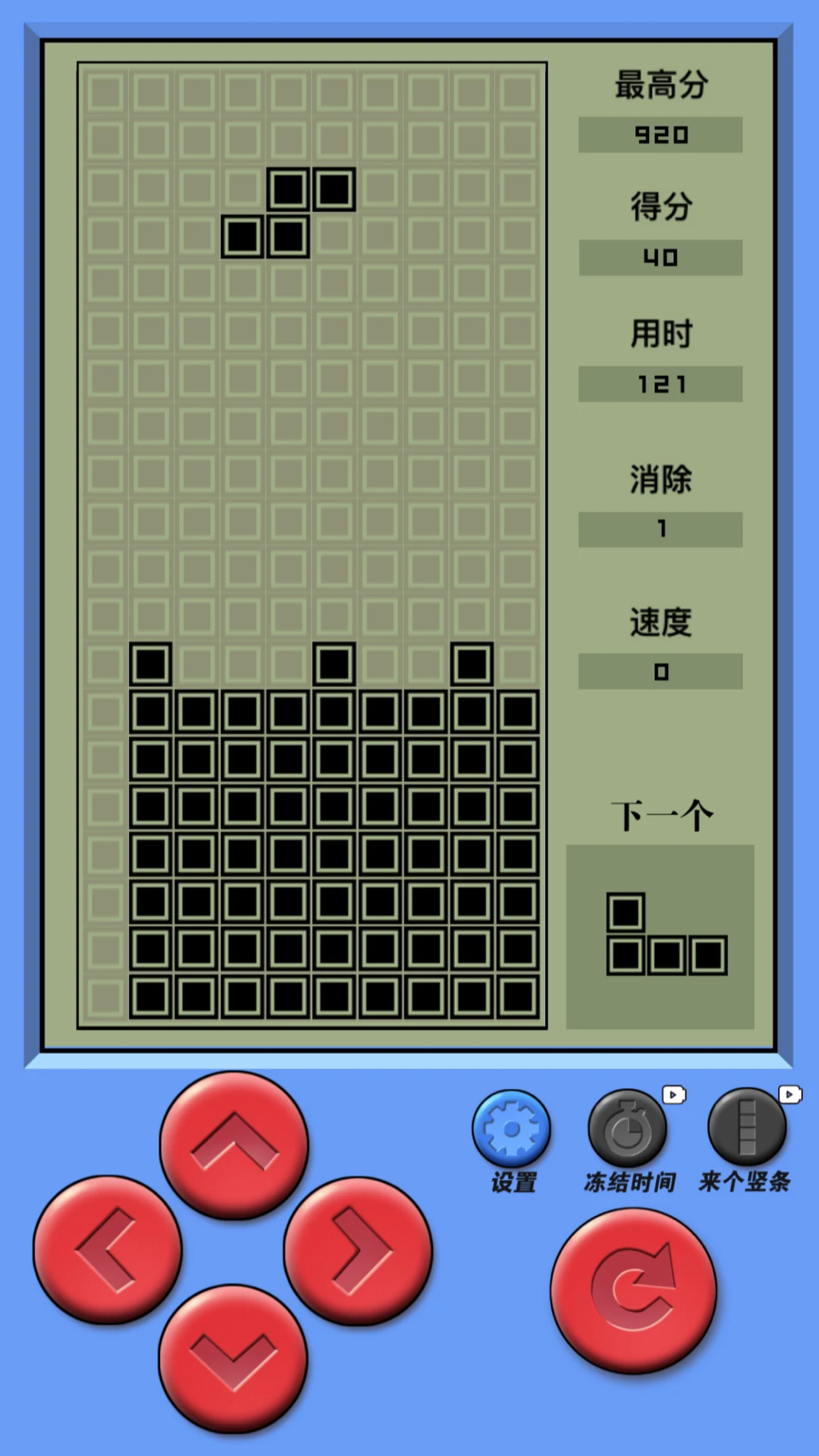This screenshot has height=1456, width=819.
Task: Move the piece right with right arrow
Action: 358,1251
